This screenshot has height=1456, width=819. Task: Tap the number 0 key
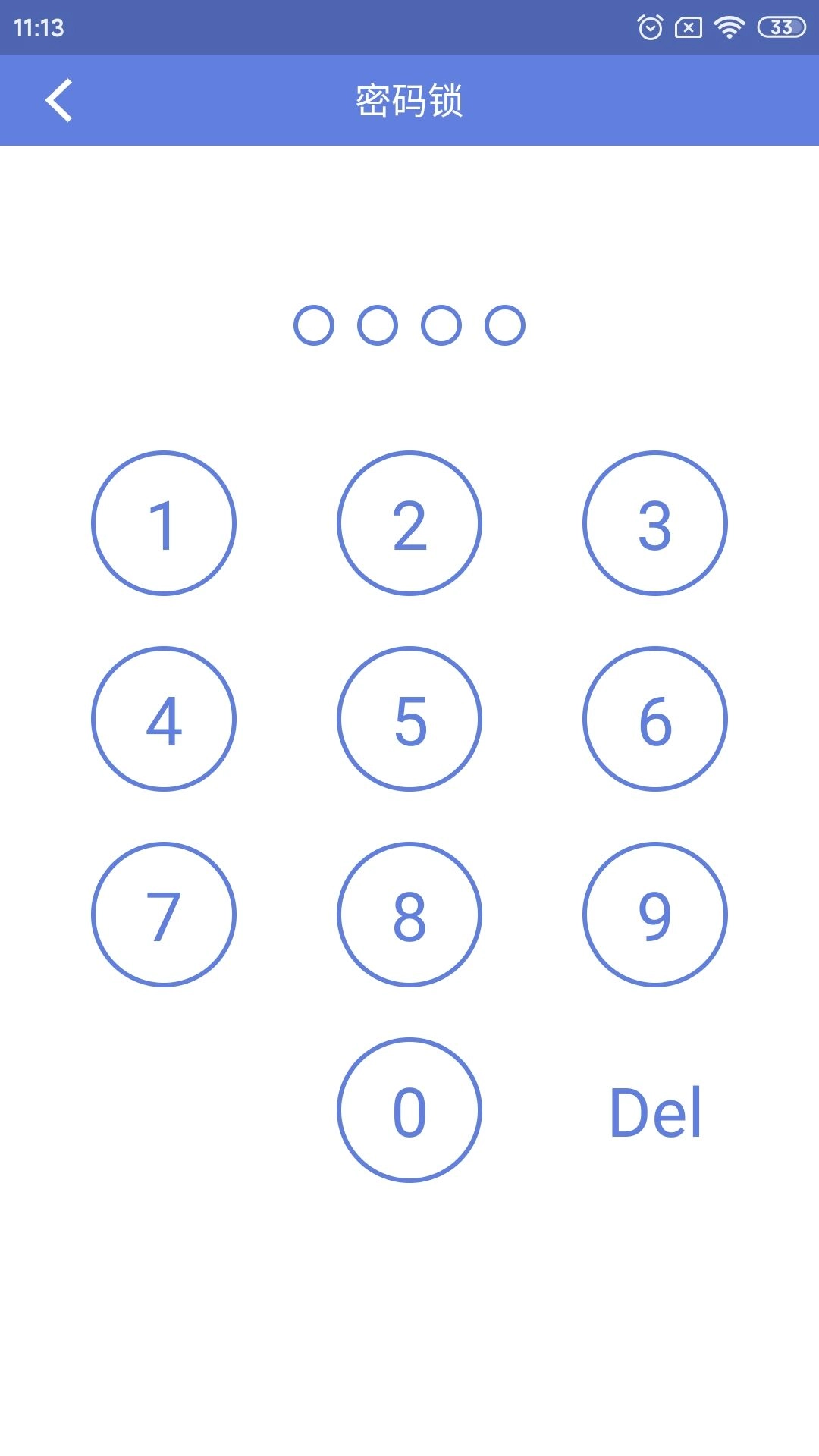(409, 1110)
